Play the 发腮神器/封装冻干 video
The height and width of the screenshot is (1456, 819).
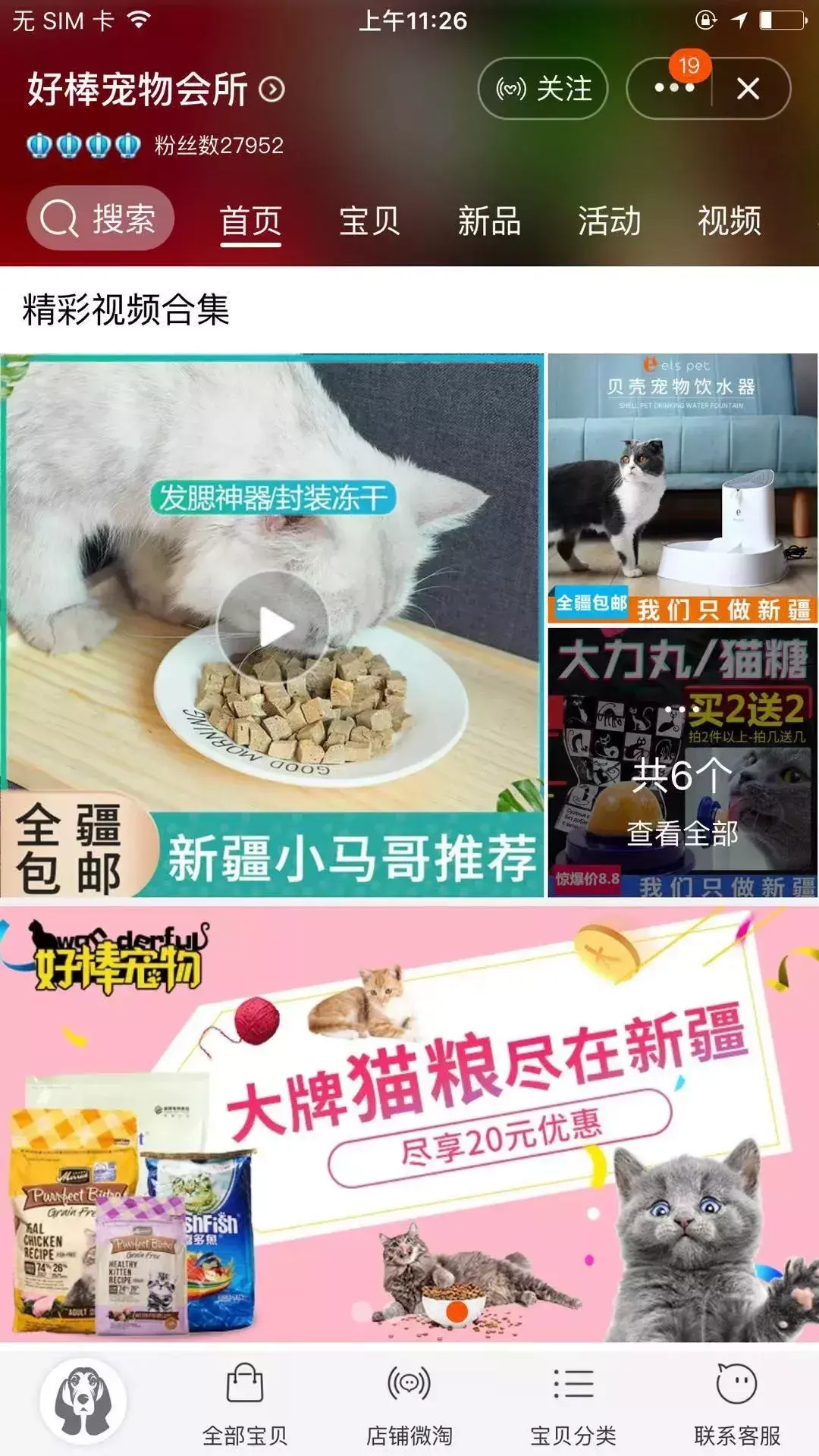273,626
